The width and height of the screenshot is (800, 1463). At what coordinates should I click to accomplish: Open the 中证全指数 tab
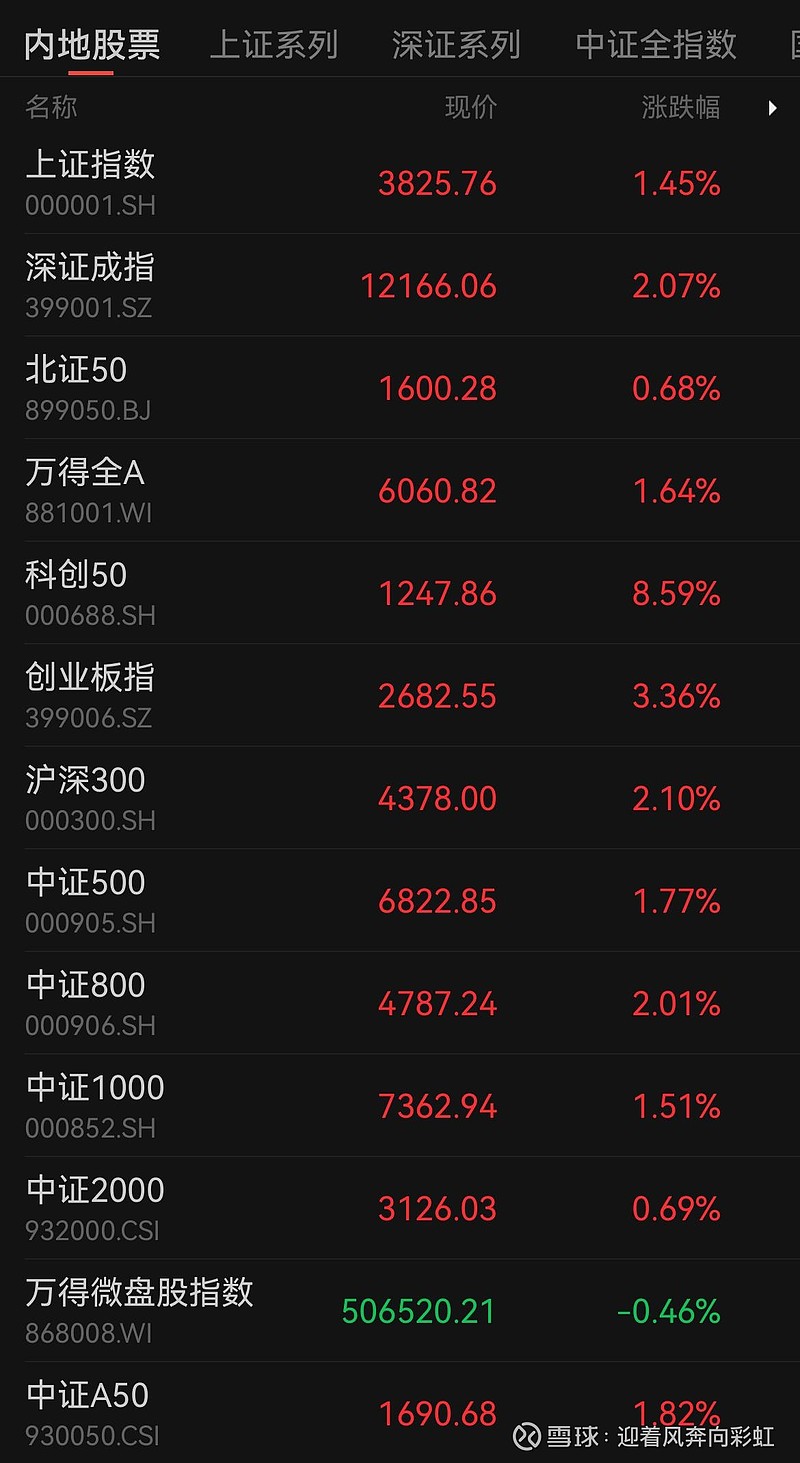tap(656, 45)
